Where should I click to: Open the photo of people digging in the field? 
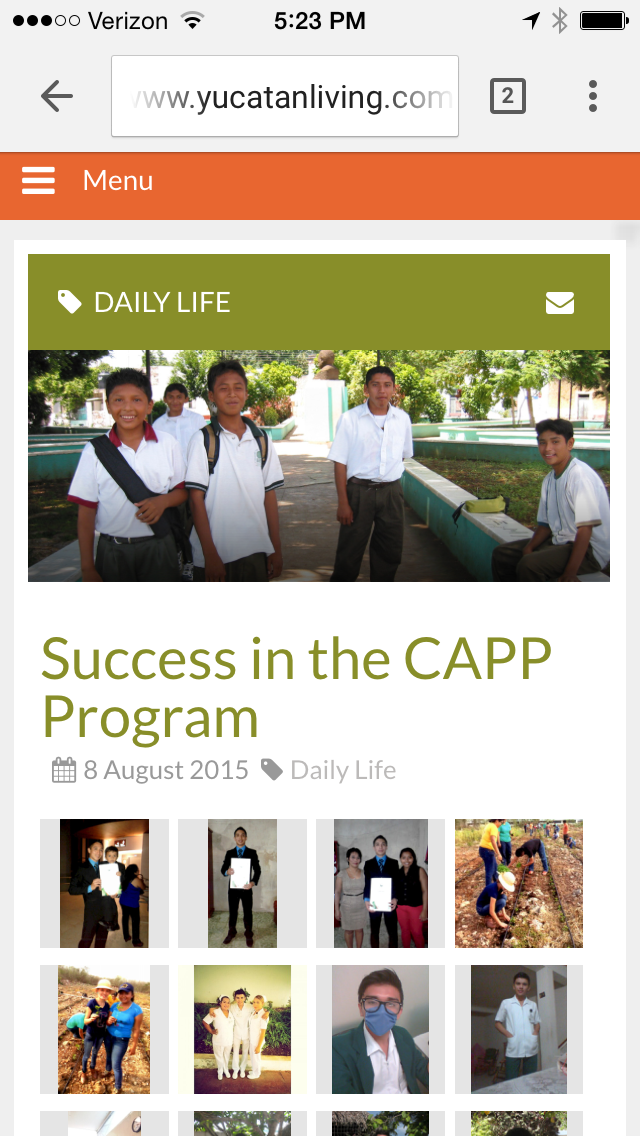518,884
